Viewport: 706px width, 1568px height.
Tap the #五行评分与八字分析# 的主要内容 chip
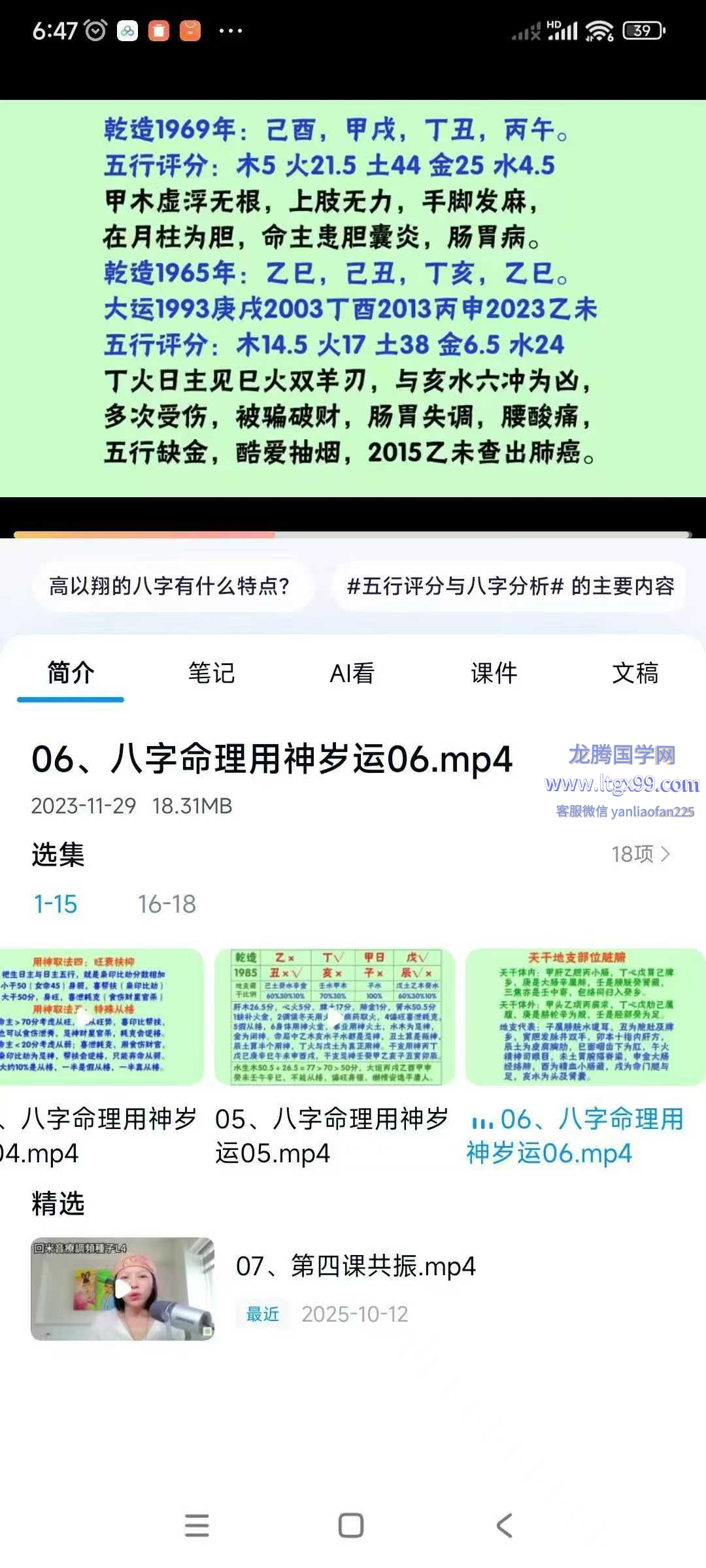point(510,586)
